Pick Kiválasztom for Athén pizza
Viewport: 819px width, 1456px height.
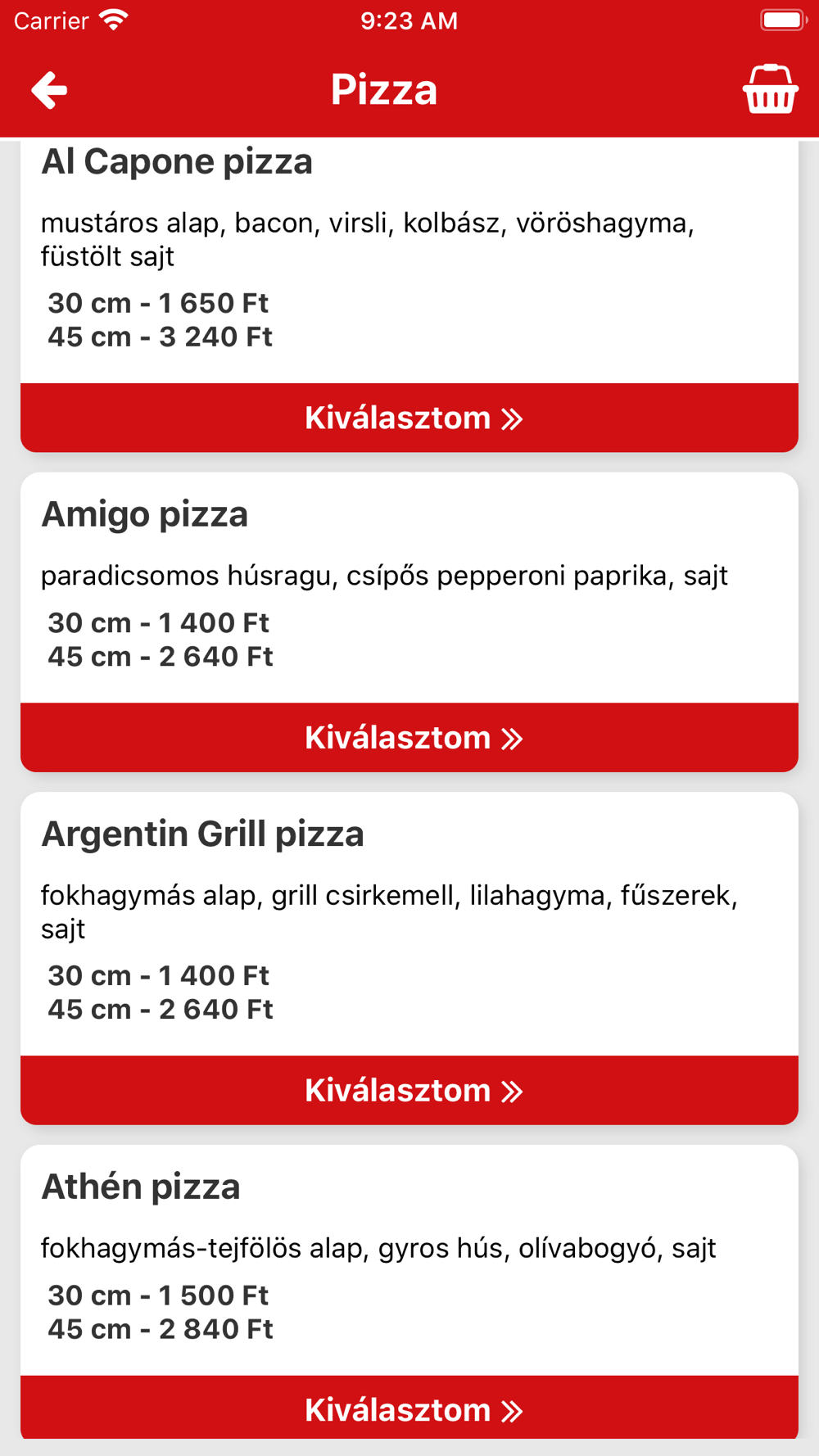pyautogui.click(x=409, y=1408)
